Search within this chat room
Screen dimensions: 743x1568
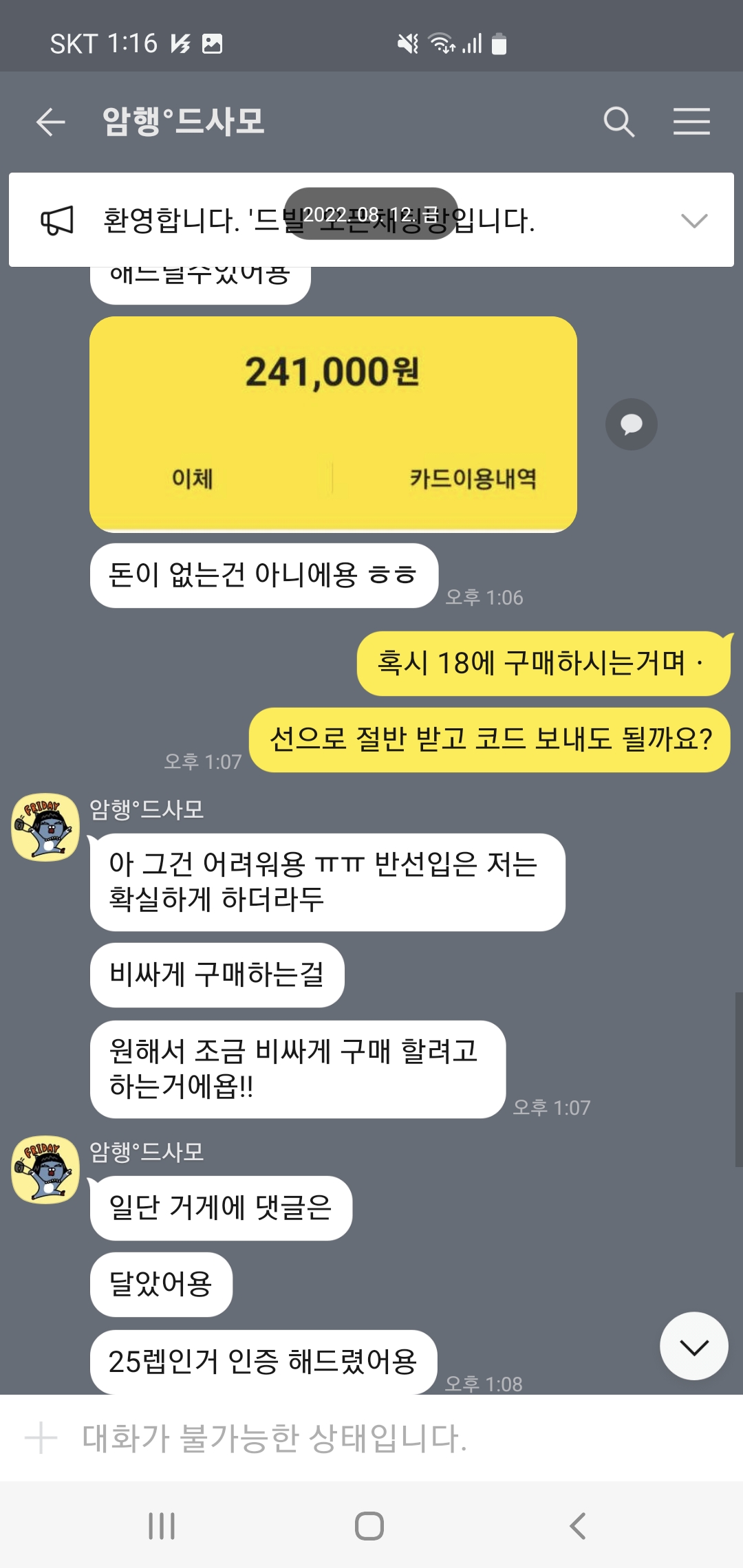tap(618, 122)
